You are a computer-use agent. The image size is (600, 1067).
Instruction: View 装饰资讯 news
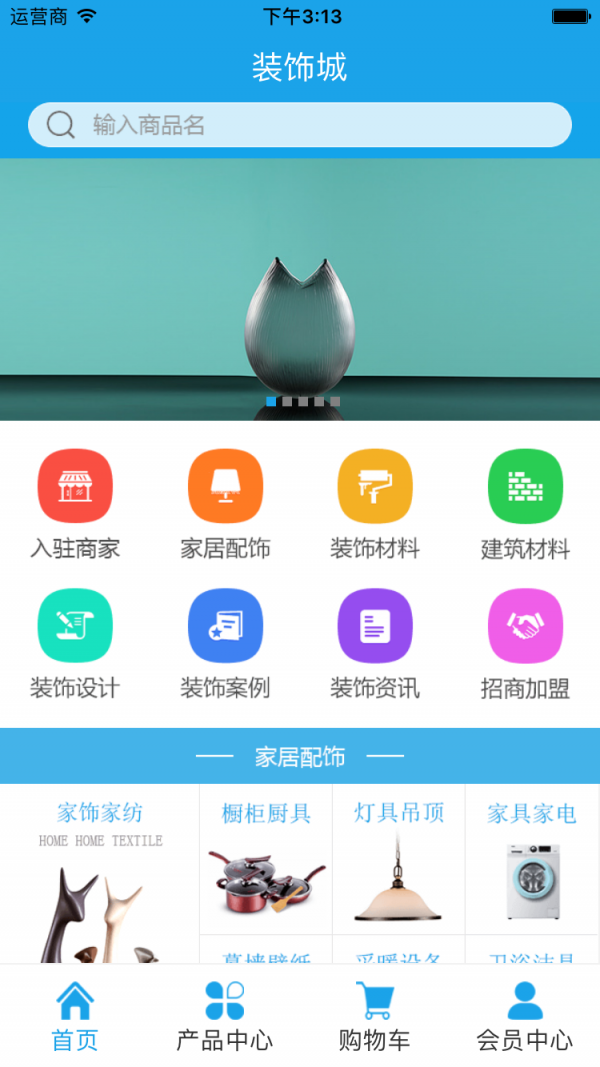pyautogui.click(x=375, y=626)
